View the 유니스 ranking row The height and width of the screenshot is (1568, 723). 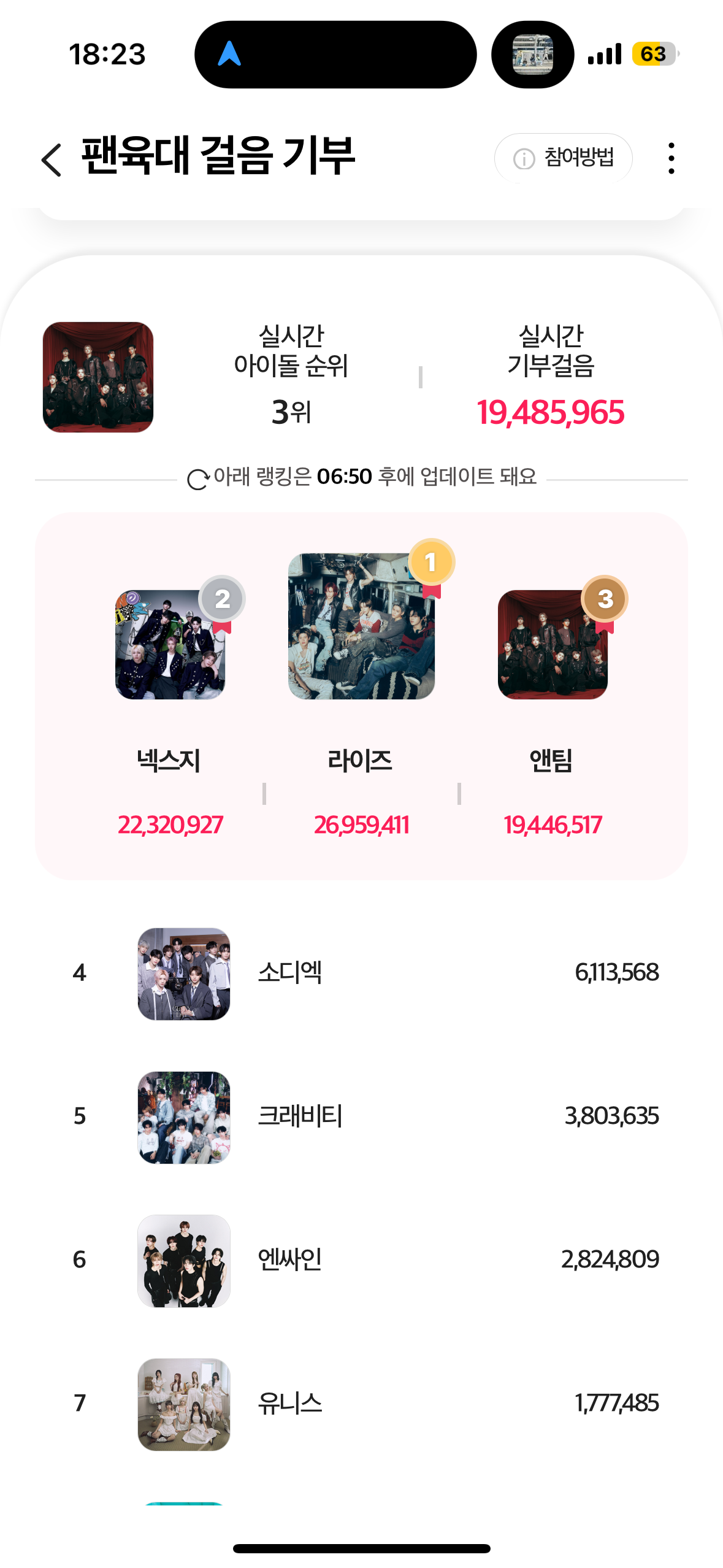point(362,1404)
